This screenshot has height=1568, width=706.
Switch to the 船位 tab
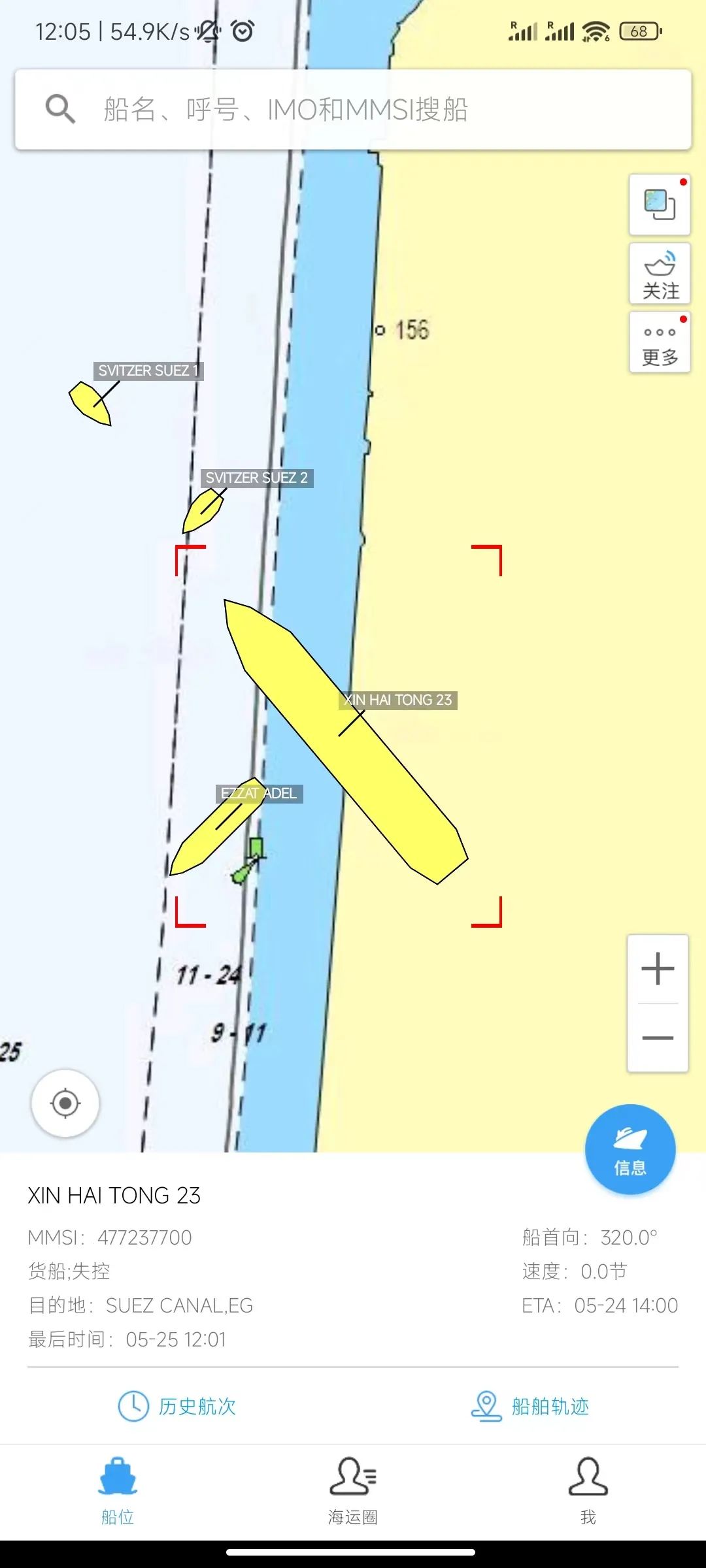[x=118, y=1491]
